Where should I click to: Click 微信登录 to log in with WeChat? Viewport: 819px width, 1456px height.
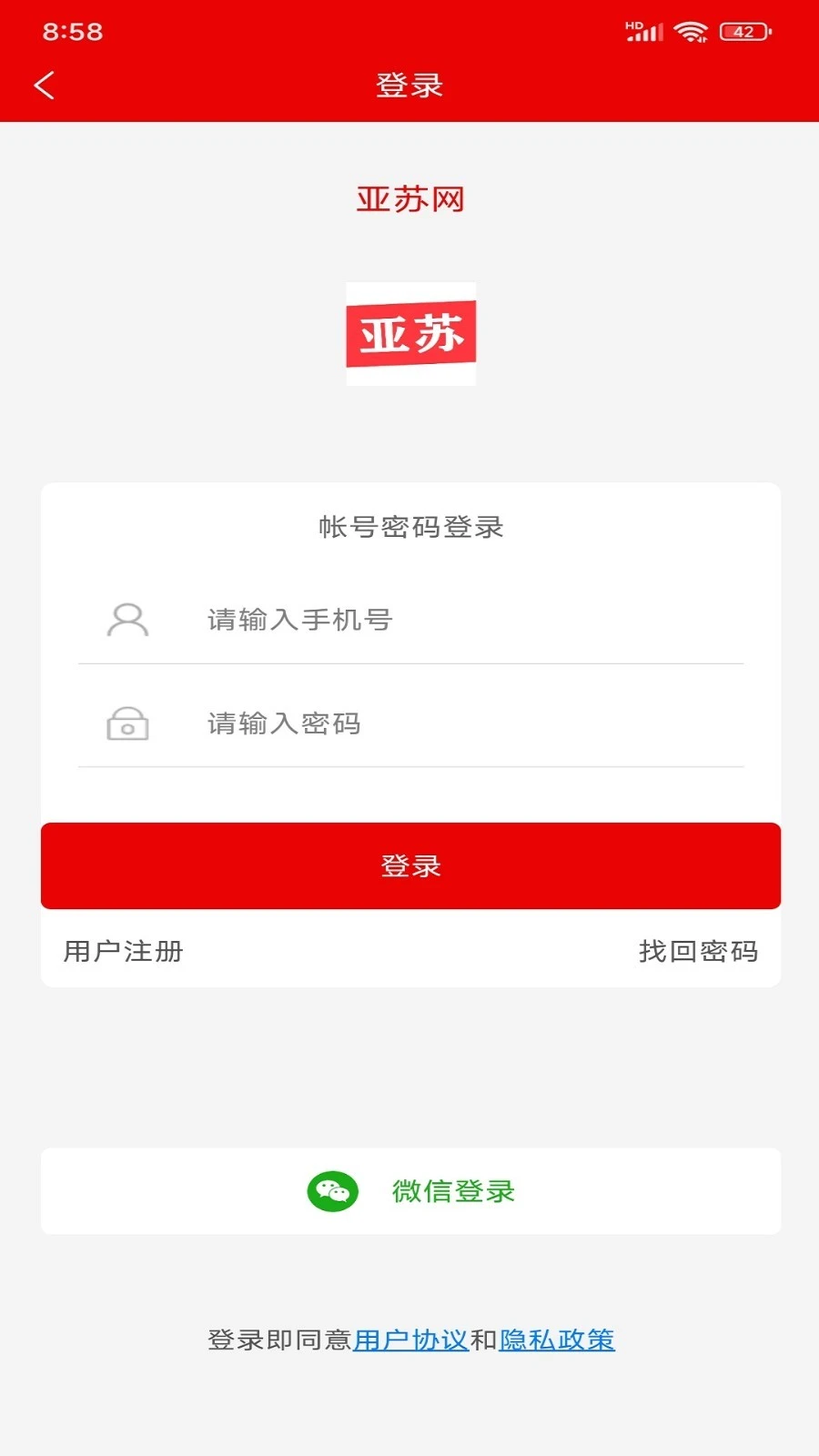click(x=451, y=1190)
